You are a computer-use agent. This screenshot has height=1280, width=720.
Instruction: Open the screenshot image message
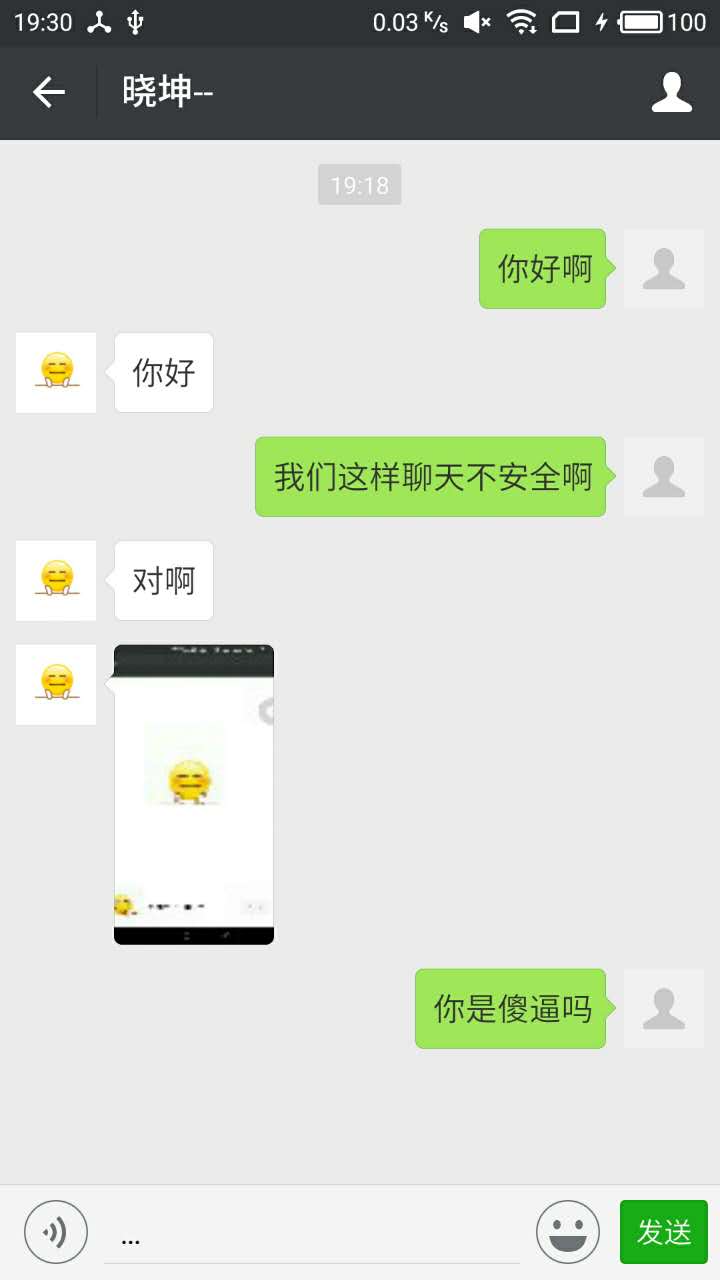click(x=194, y=794)
